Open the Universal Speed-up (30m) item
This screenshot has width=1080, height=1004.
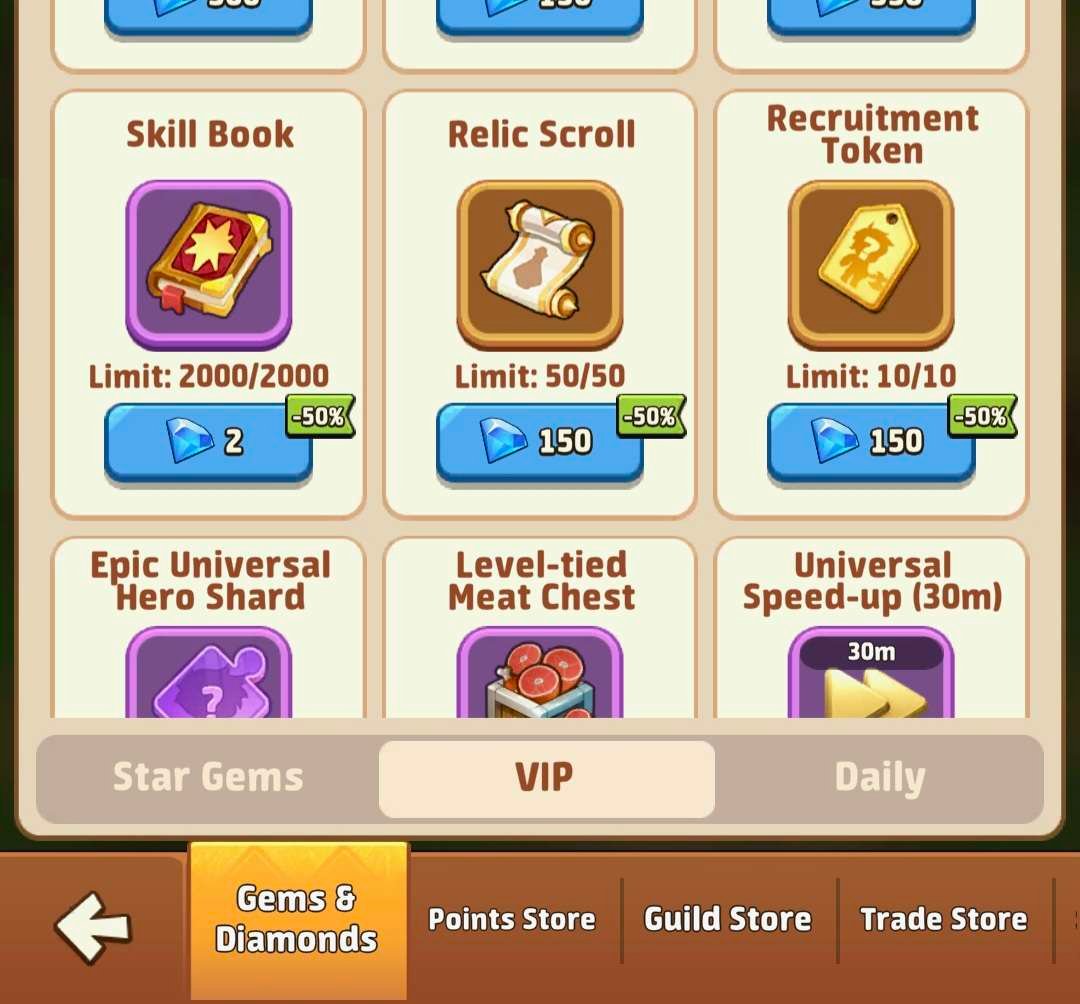(871, 672)
